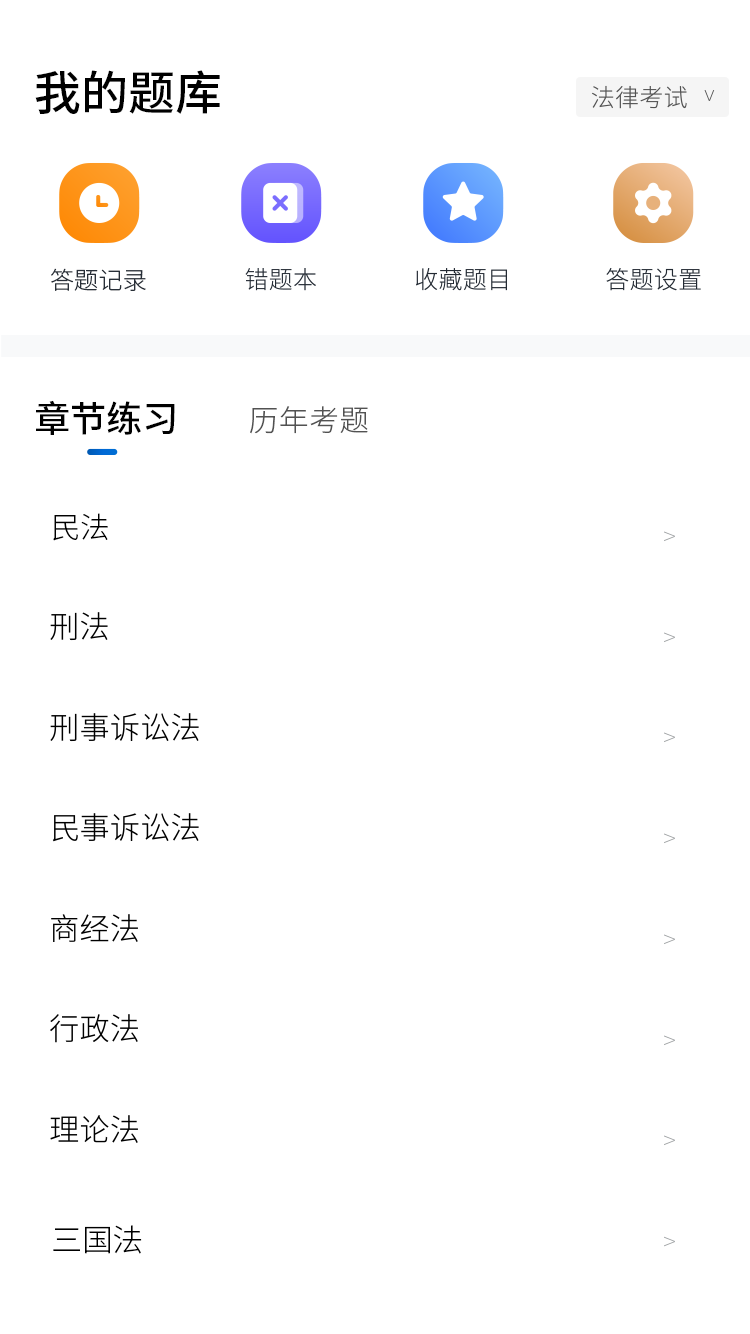Open the 商经法 chapter
Viewport: 750px width, 1334px height.
[96, 929]
